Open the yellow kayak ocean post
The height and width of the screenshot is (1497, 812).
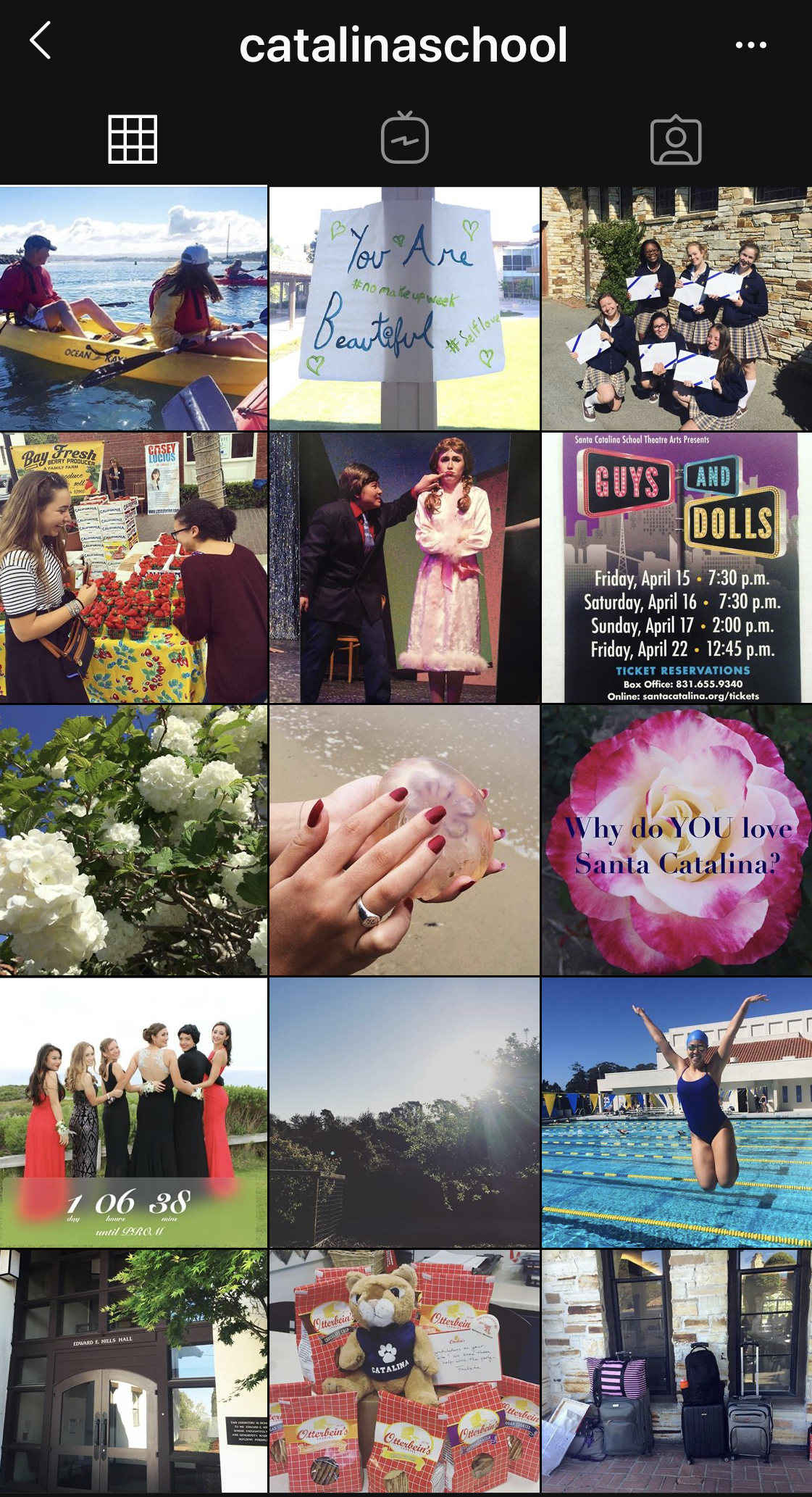tap(133, 309)
